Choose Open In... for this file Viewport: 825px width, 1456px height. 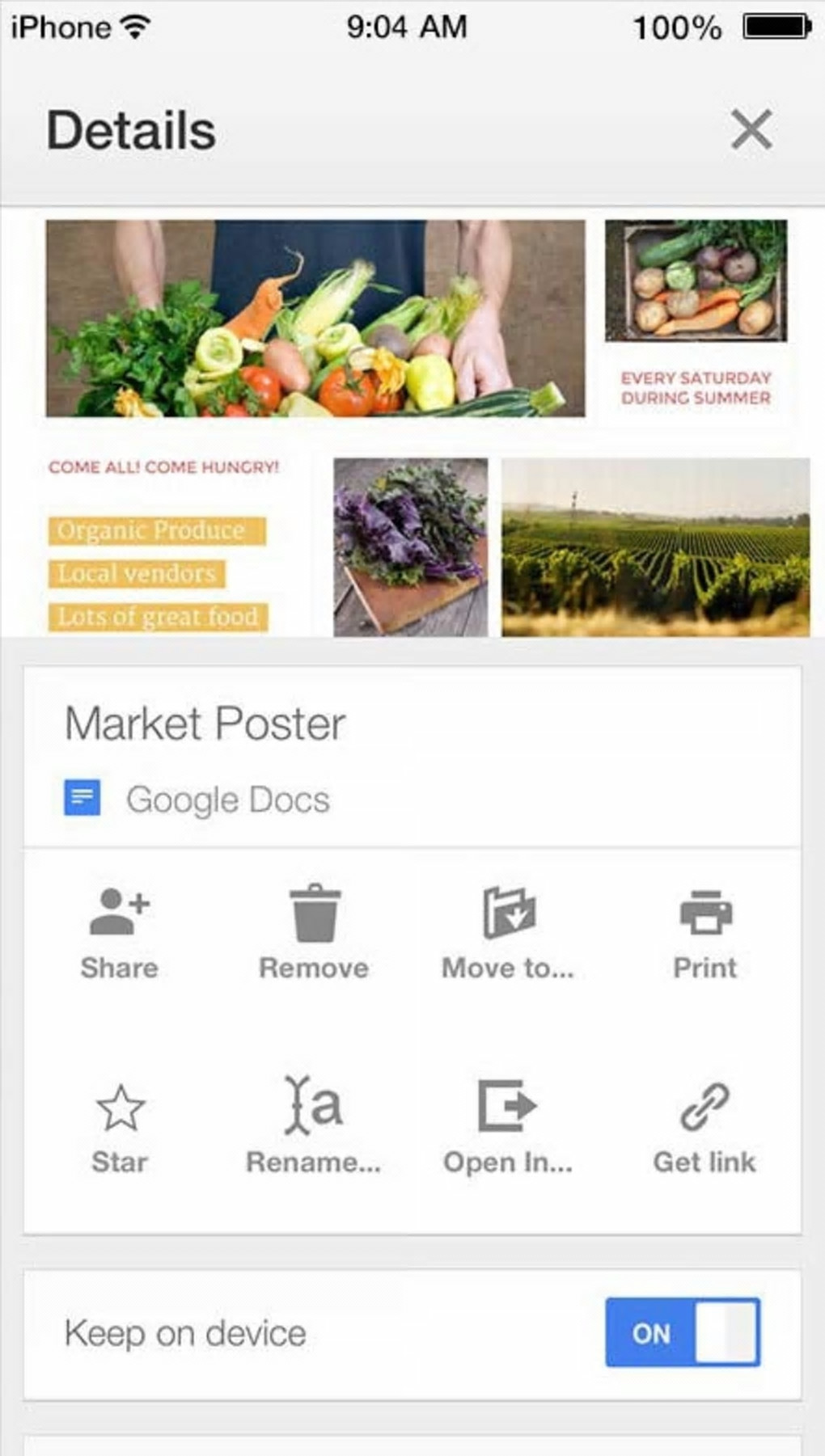508,1126
